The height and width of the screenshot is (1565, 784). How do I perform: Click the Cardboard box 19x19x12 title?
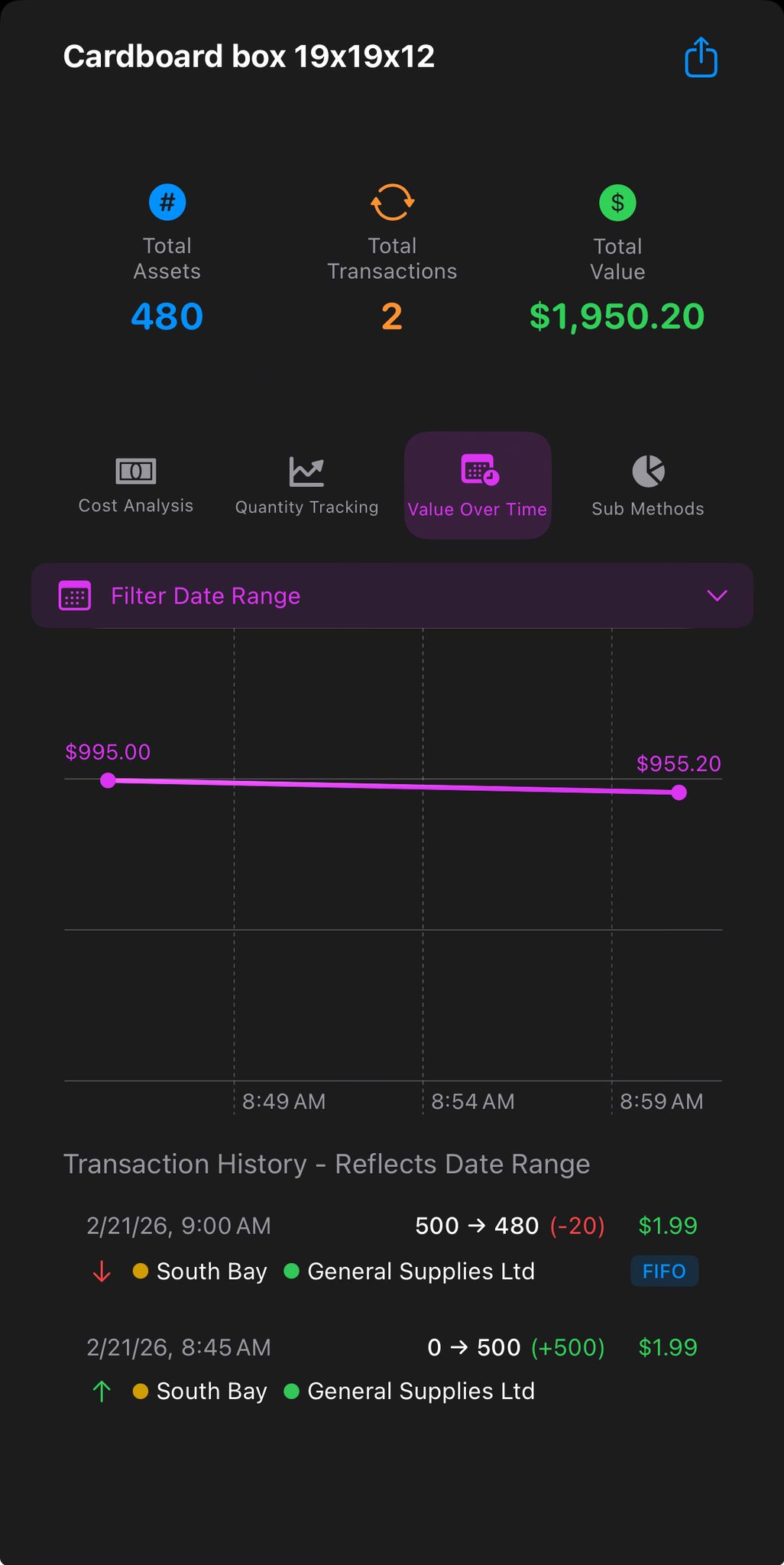tap(249, 57)
